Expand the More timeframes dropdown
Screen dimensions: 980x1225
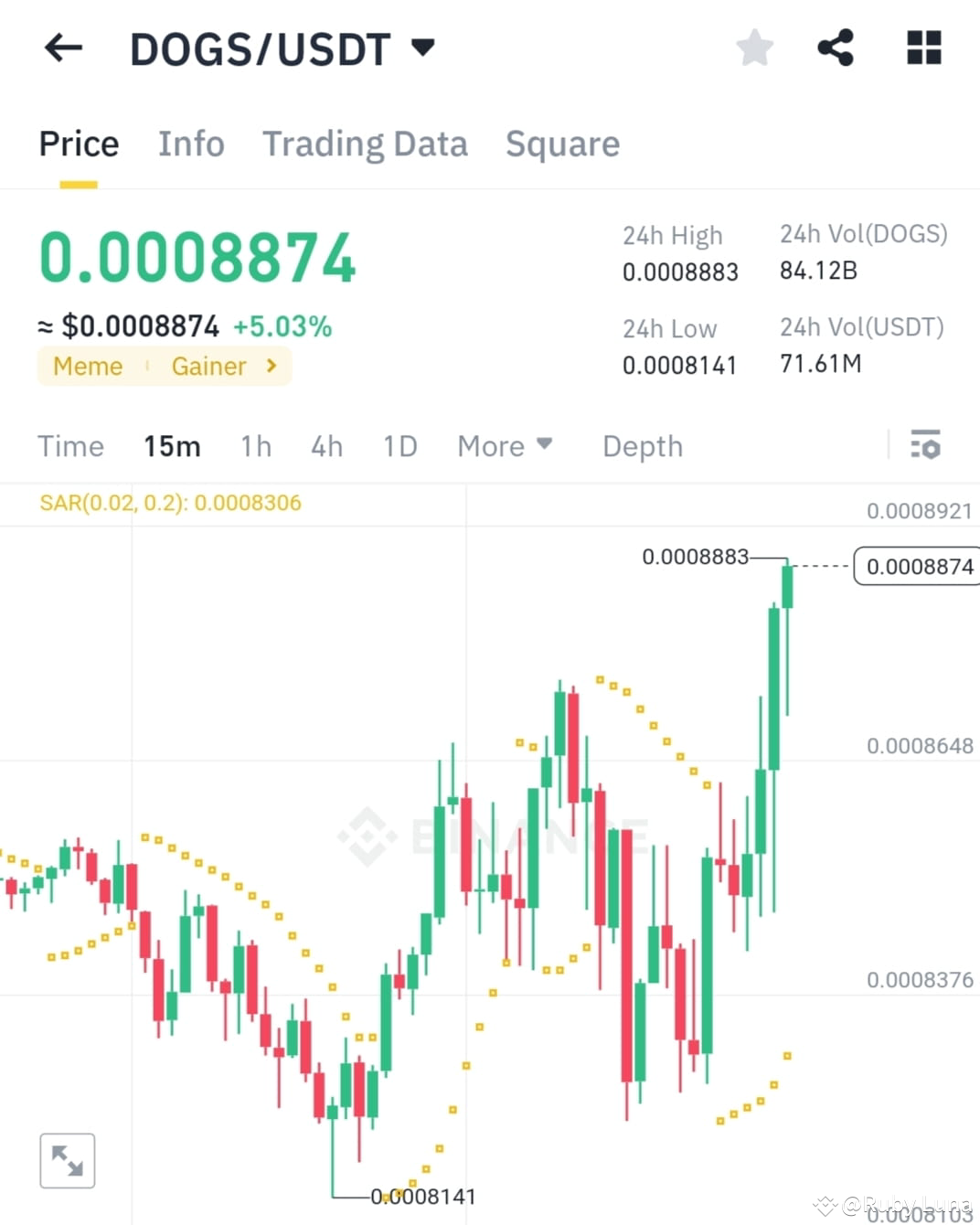pyautogui.click(x=504, y=446)
